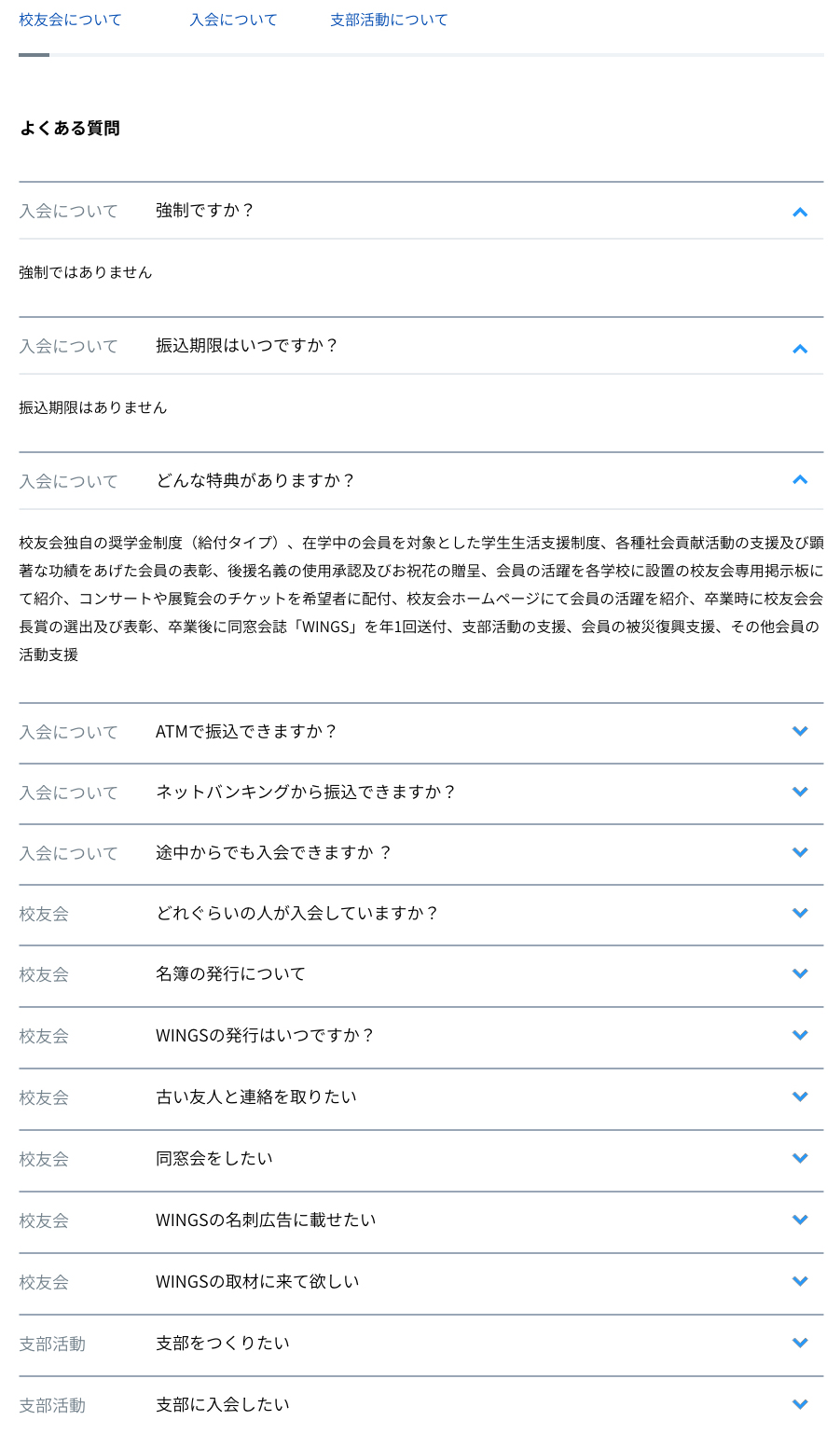Image resolution: width=840 pixels, height=1434 pixels.
Task: Expand the 同窓会をしたい question
Action: (x=799, y=1159)
